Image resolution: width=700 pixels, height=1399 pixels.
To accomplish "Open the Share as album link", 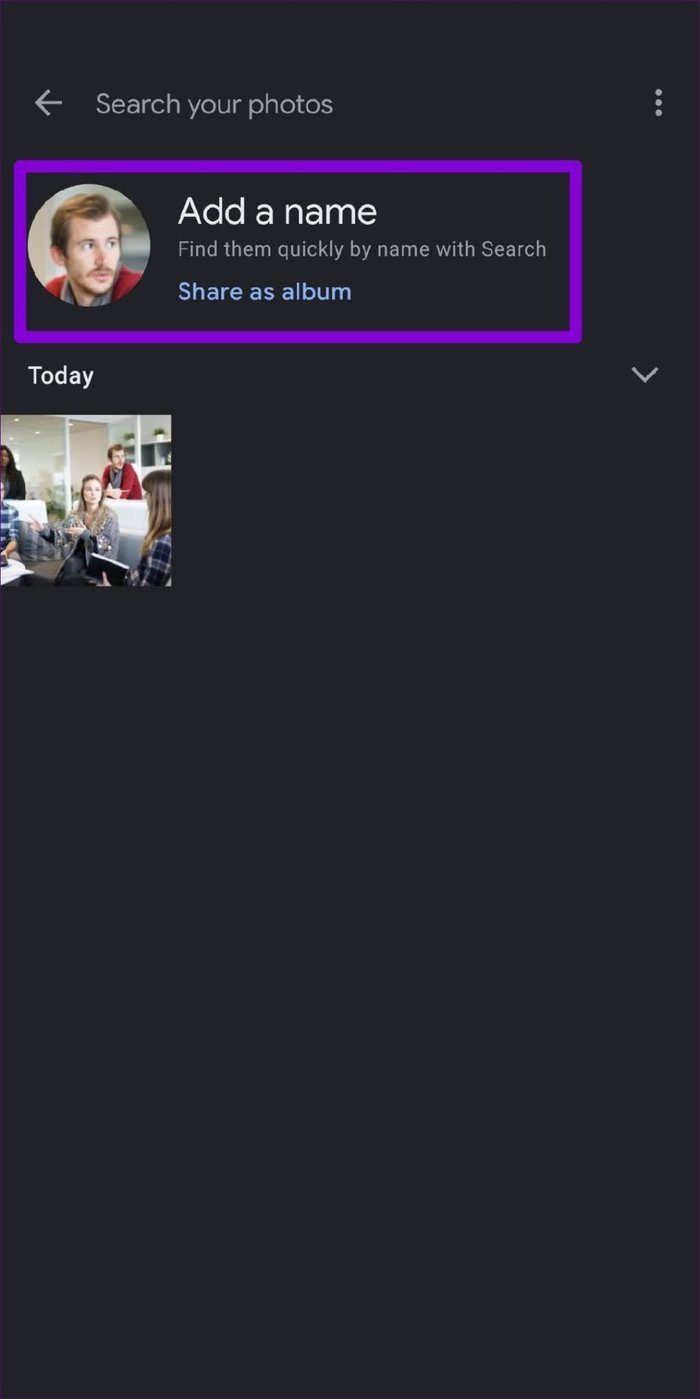I will coord(265,292).
